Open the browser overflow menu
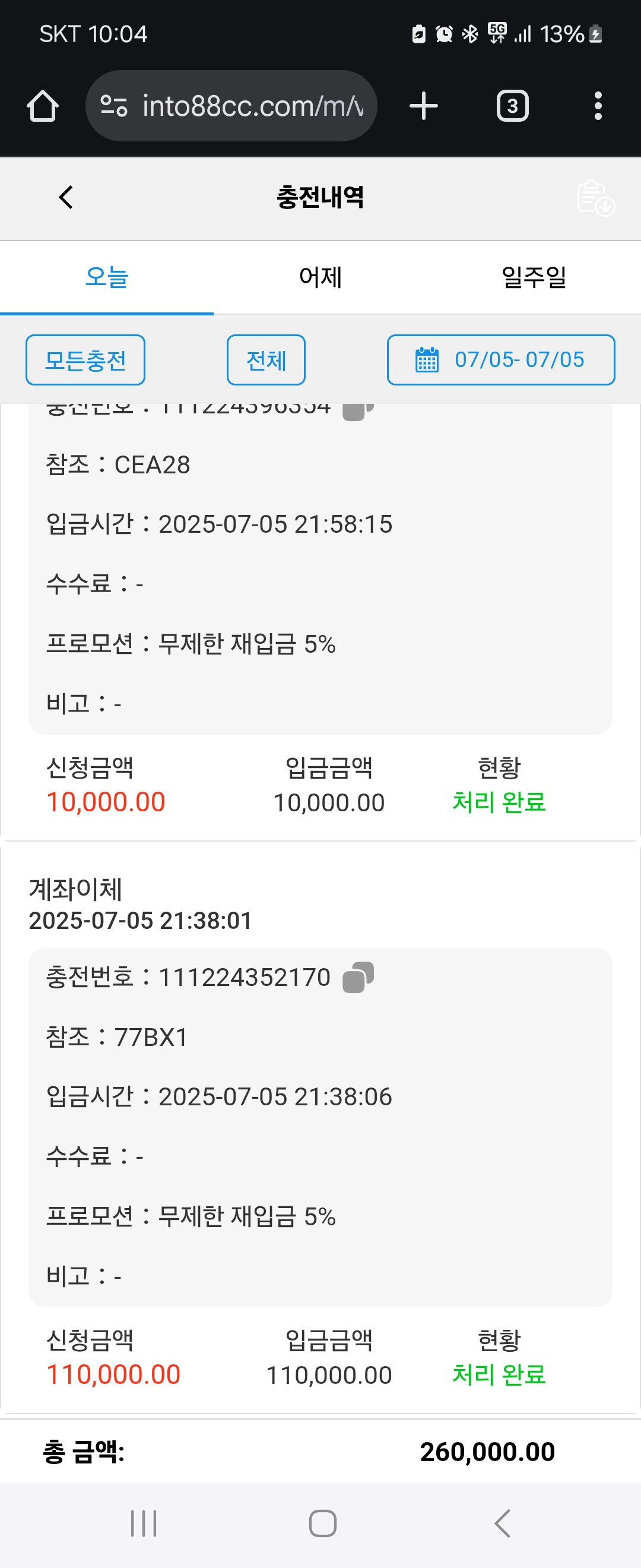641x1568 pixels. tap(598, 106)
